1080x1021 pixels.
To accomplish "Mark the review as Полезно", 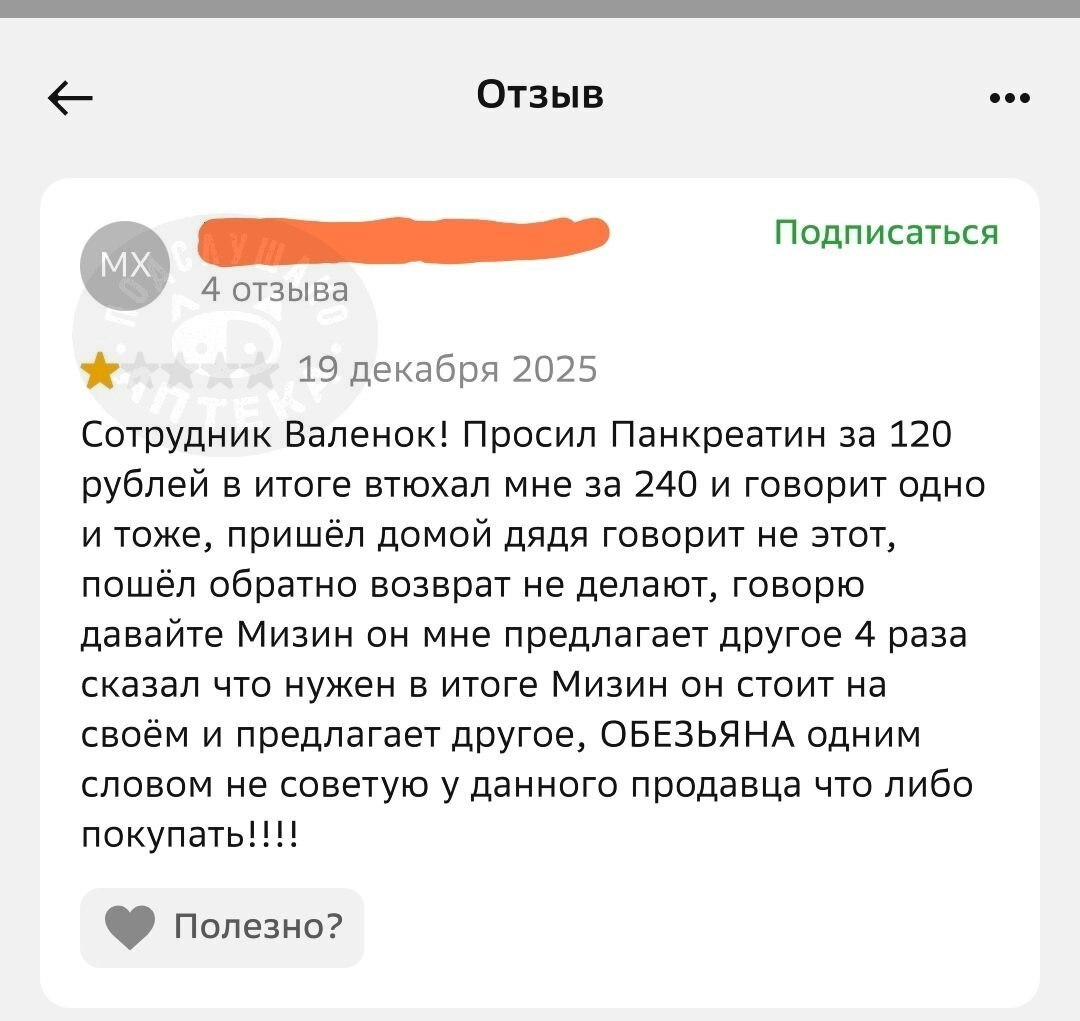I will pyautogui.click(x=222, y=927).
